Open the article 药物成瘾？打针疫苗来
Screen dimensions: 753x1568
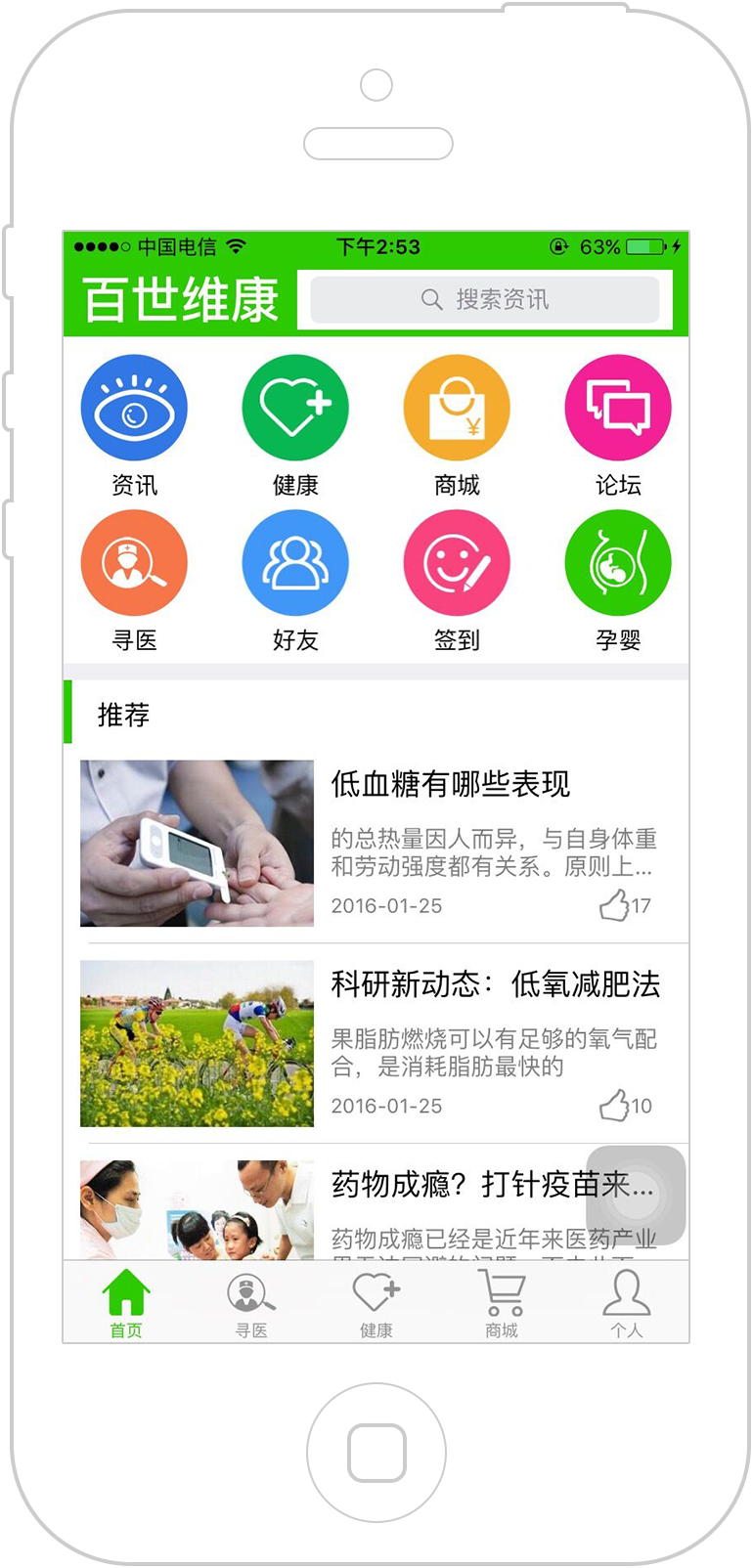point(469,1185)
